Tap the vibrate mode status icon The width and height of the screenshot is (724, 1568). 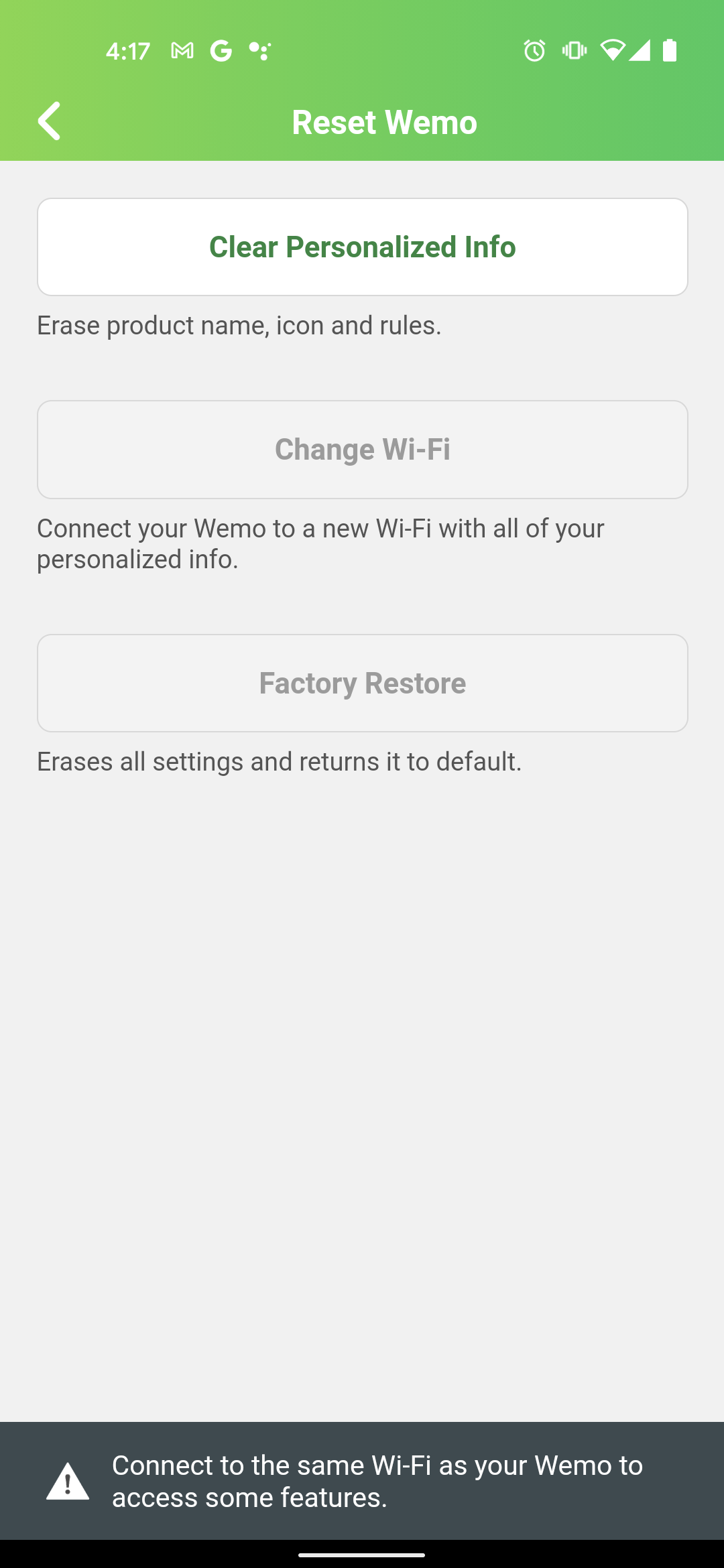tap(573, 50)
